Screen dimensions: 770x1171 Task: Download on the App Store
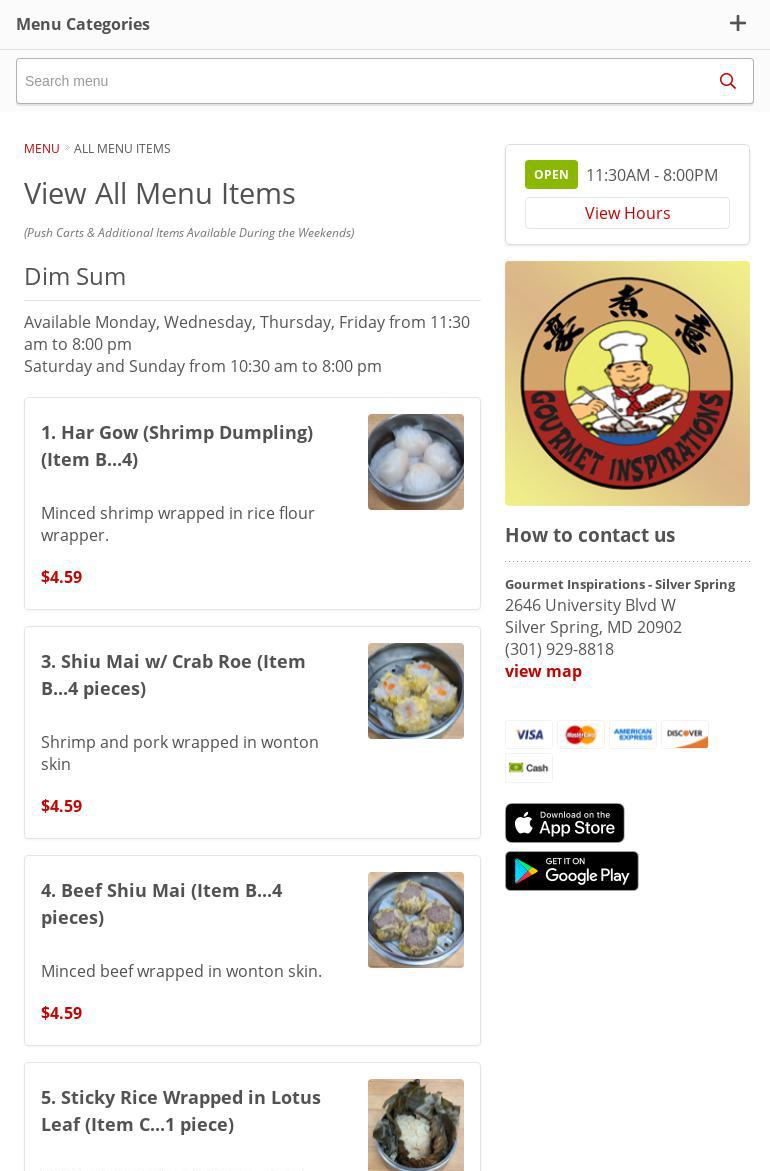click(x=564, y=823)
